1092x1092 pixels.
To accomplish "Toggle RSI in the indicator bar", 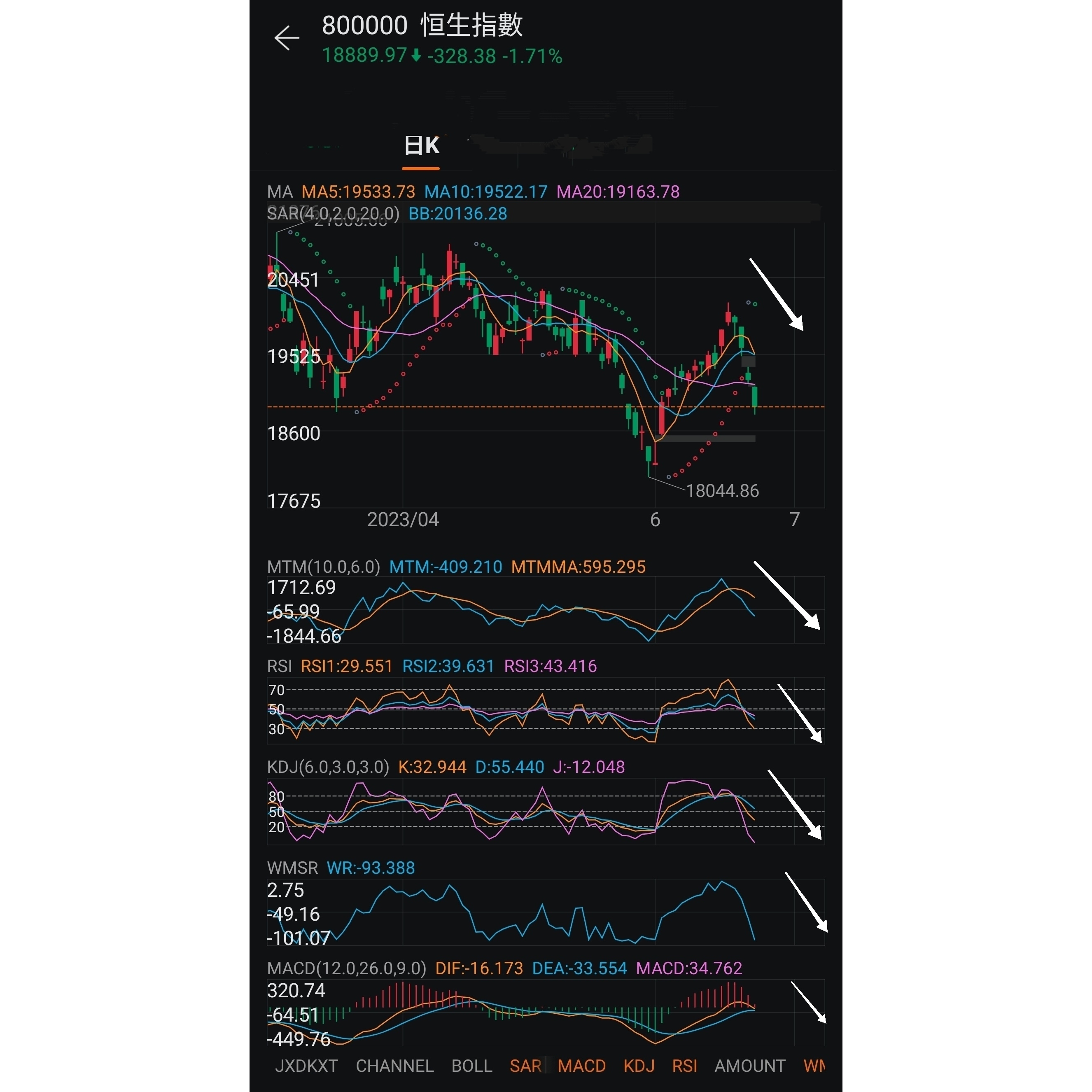I will click(684, 1066).
